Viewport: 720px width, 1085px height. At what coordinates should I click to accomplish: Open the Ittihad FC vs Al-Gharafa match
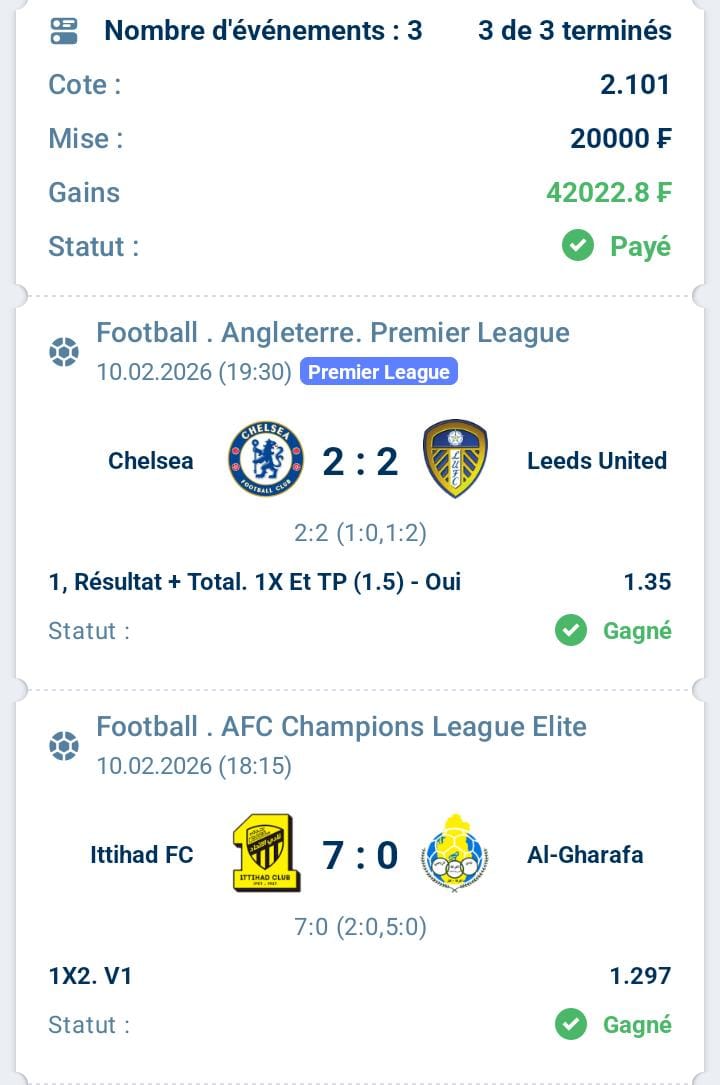click(x=360, y=855)
